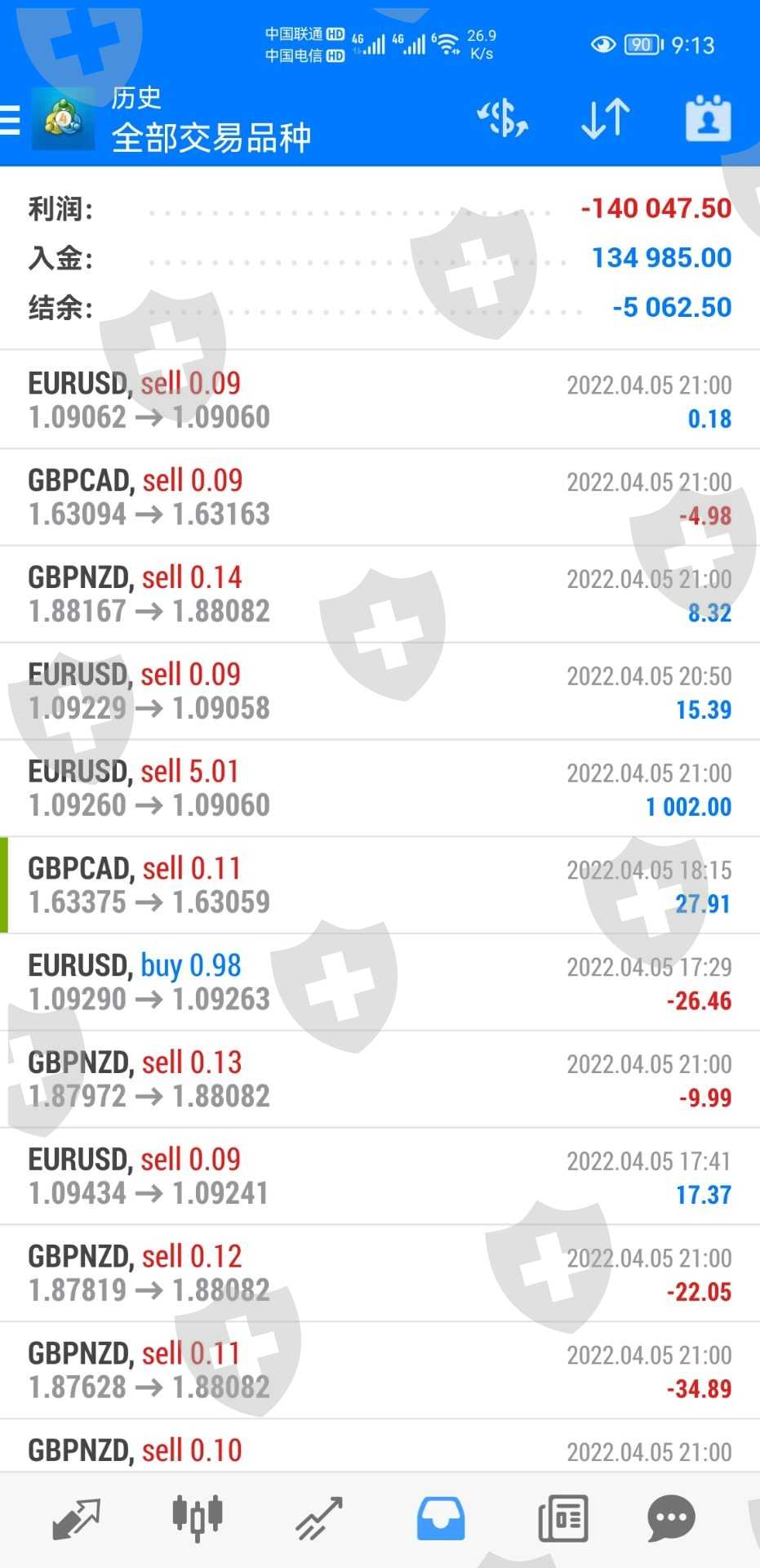The image size is (760, 1568).
Task: Open the side drawer menu
Action: pos(10,120)
